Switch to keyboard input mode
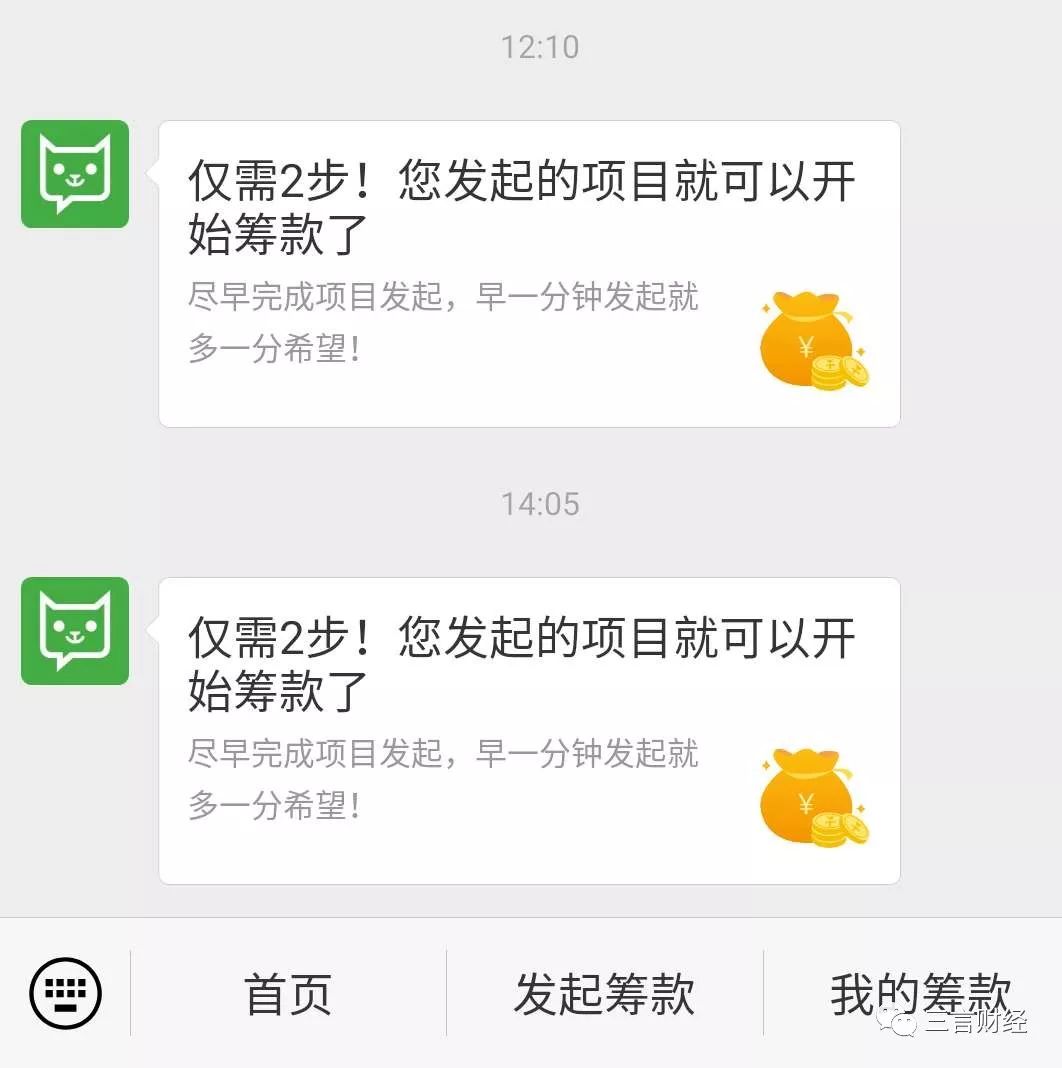Screen dimensions: 1062x1068 (66, 993)
